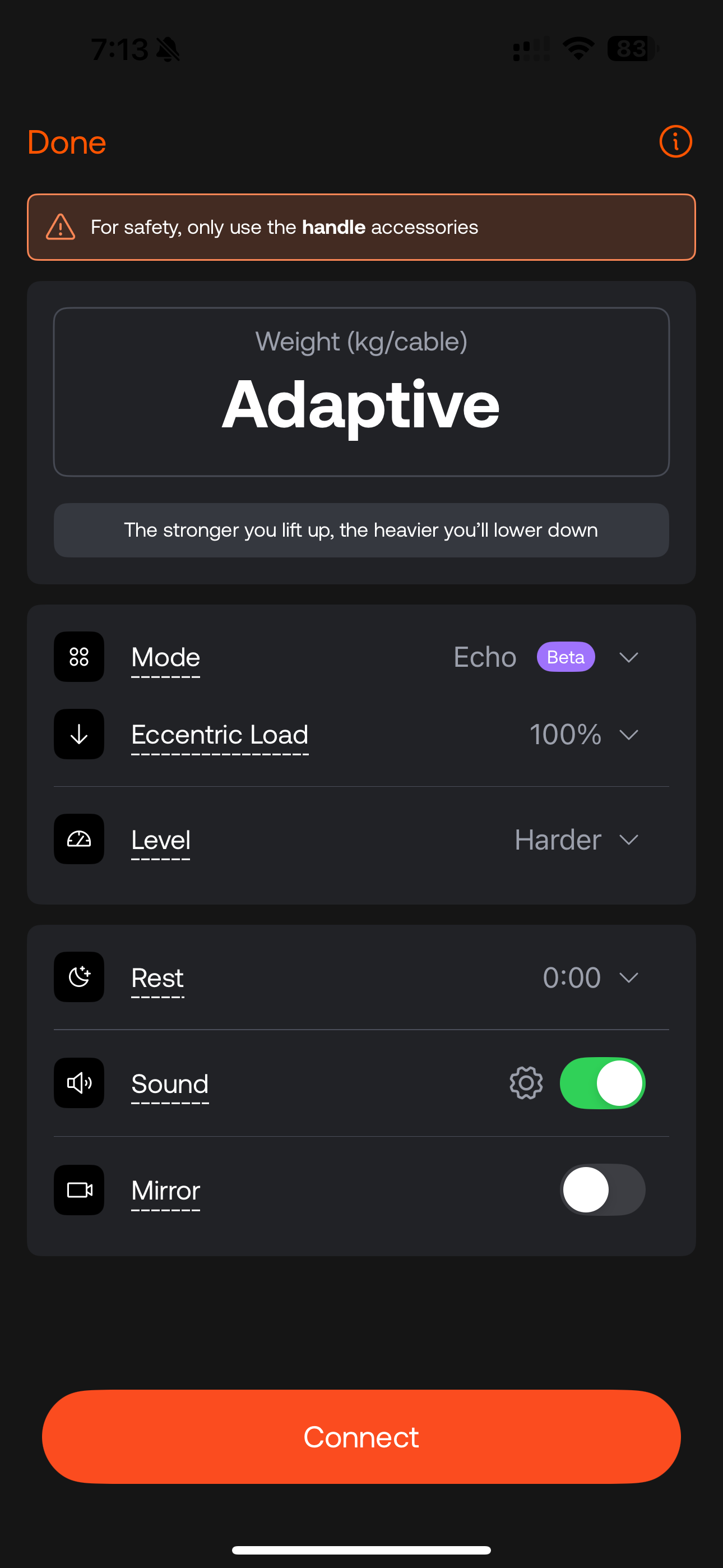Tap the Adaptive weight box
Image resolution: width=723 pixels, height=1568 pixels.
point(361,392)
